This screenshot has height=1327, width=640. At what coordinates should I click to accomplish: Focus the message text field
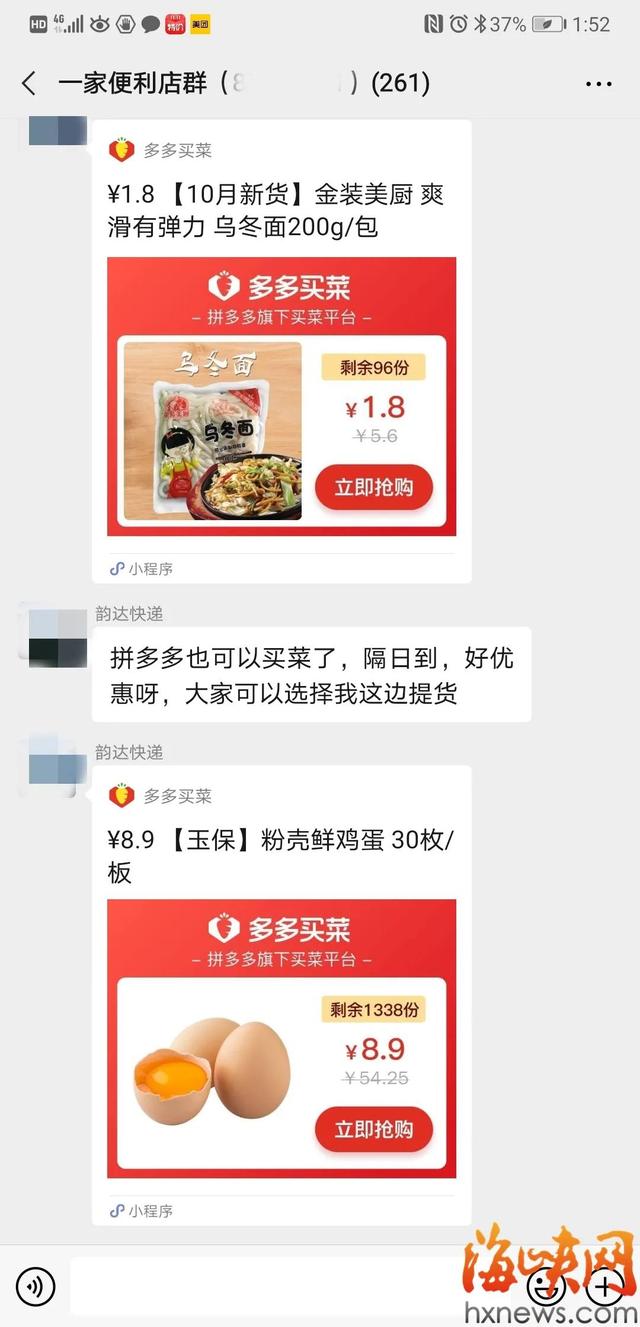coord(290,1286)
